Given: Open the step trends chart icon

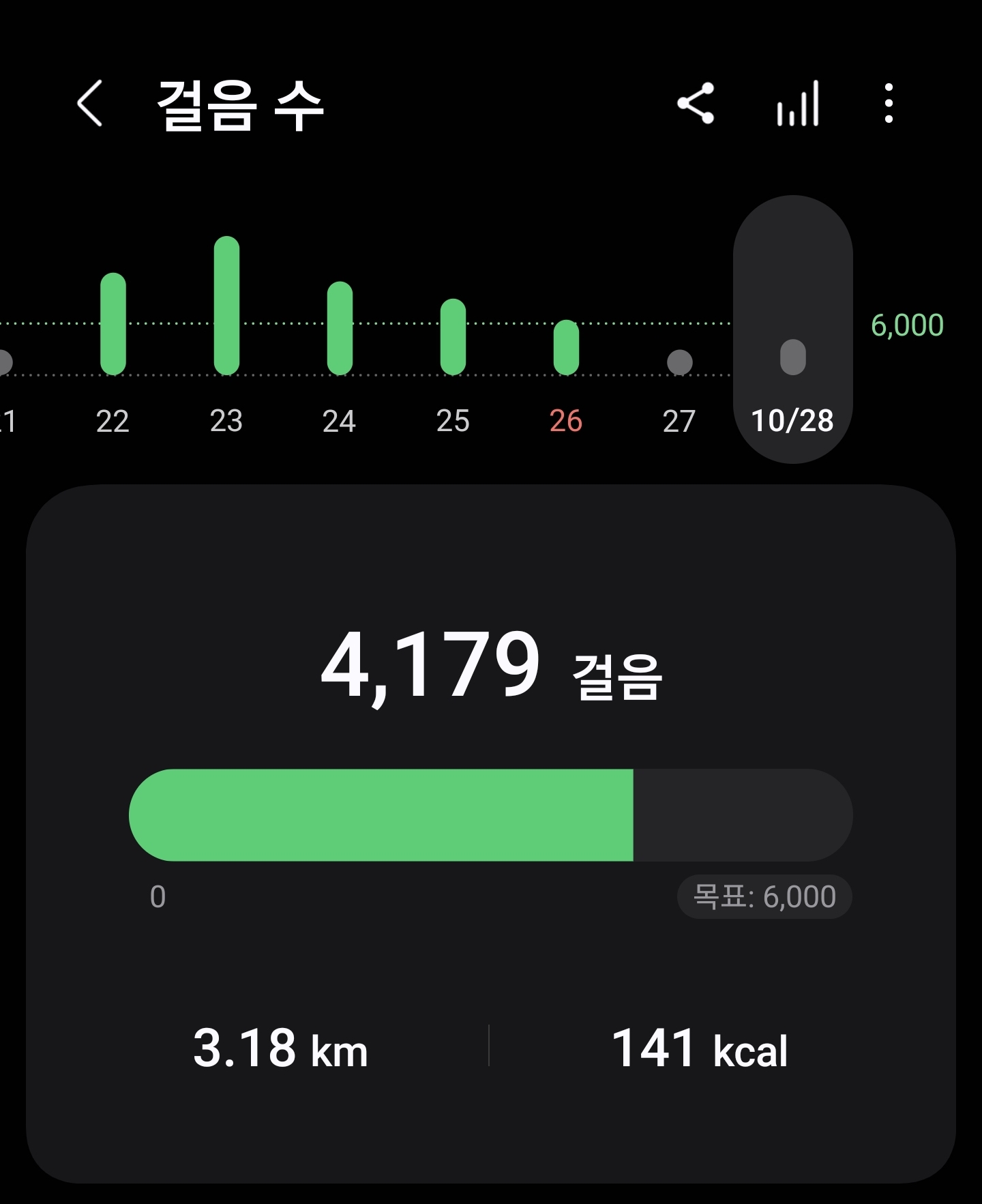Looking at the screenshot, I should point(797,104).
